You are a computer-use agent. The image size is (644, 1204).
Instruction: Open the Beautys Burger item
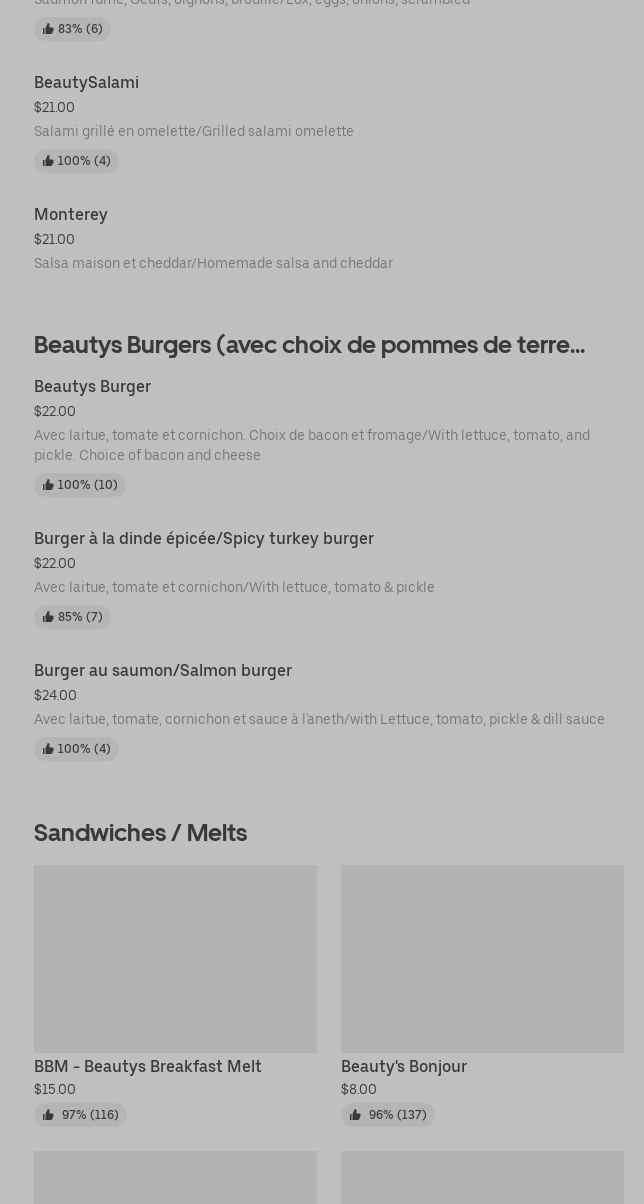click(x=93, y=387)
